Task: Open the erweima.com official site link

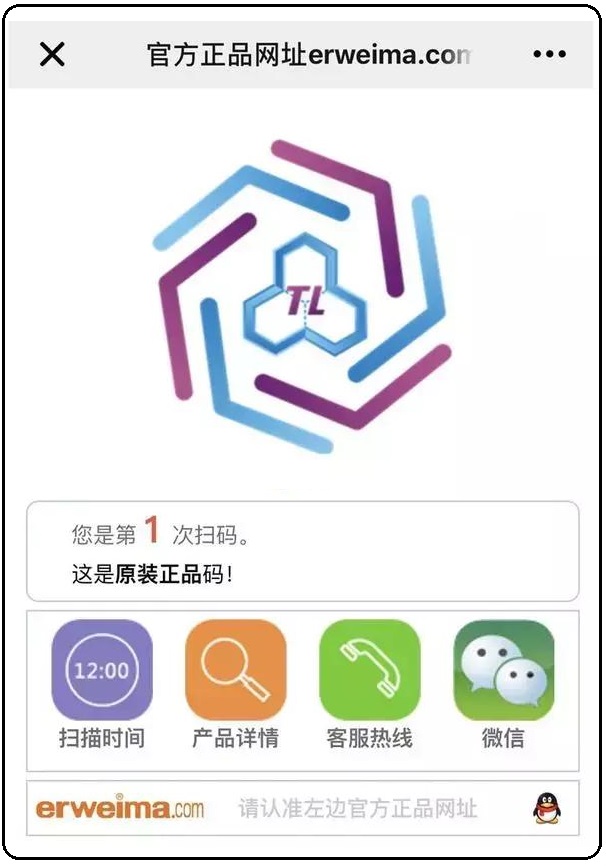Action: coord(120,808)
